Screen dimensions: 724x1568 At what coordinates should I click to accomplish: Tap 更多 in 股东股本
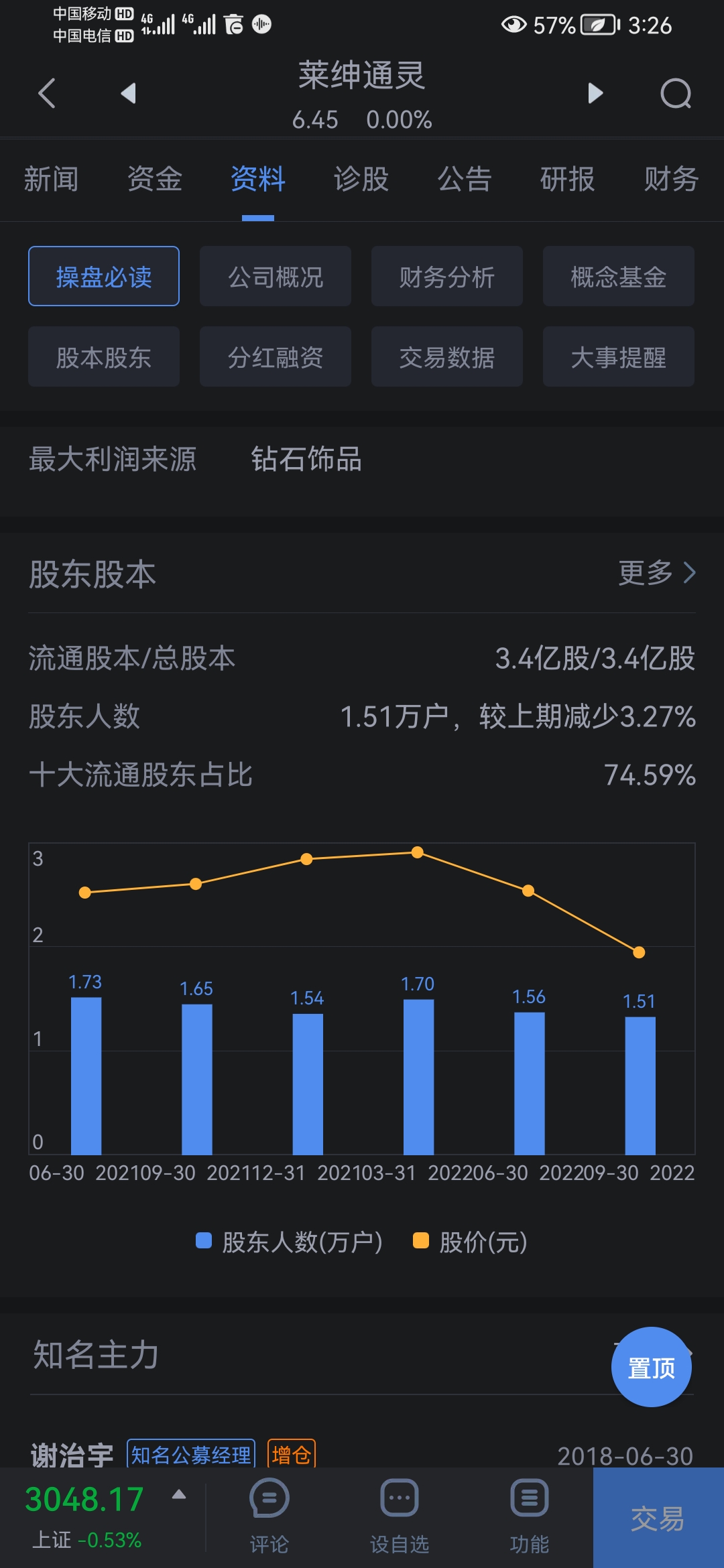[x=657, y=573]
